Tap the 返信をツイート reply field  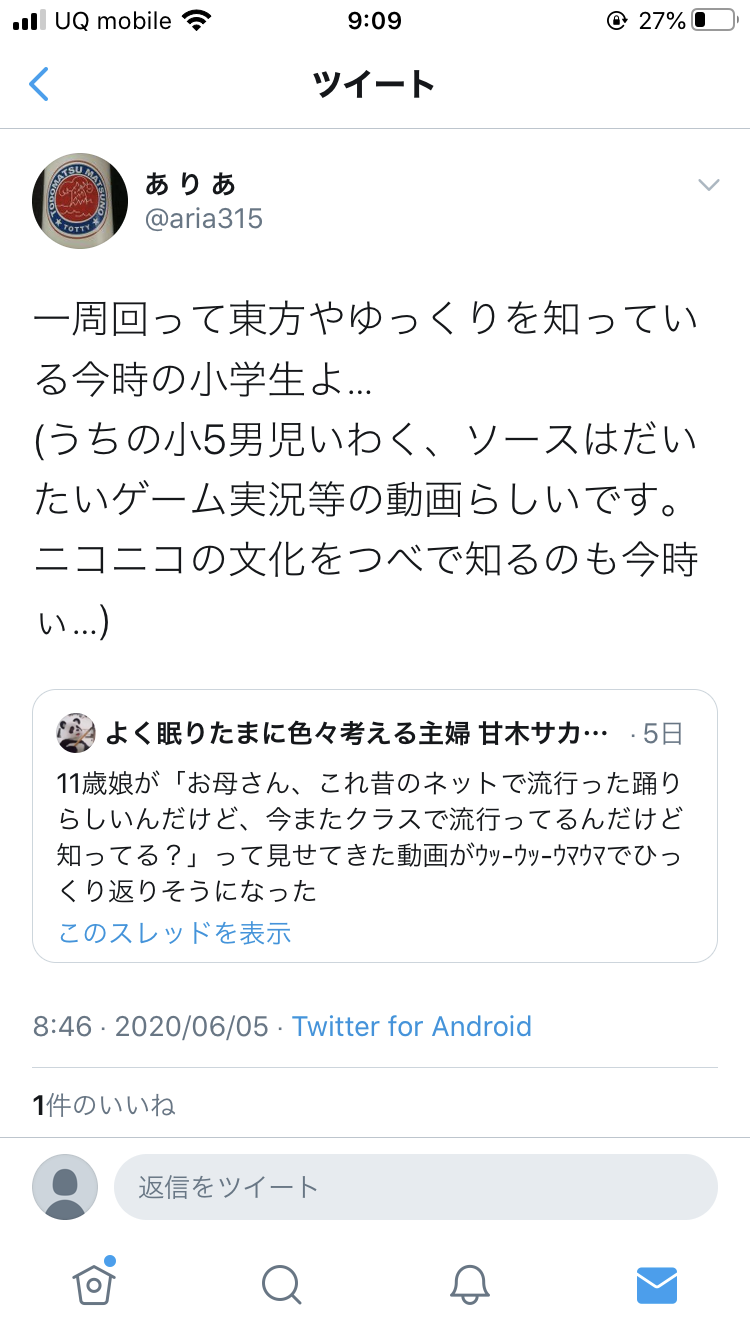coord(415,1187)
